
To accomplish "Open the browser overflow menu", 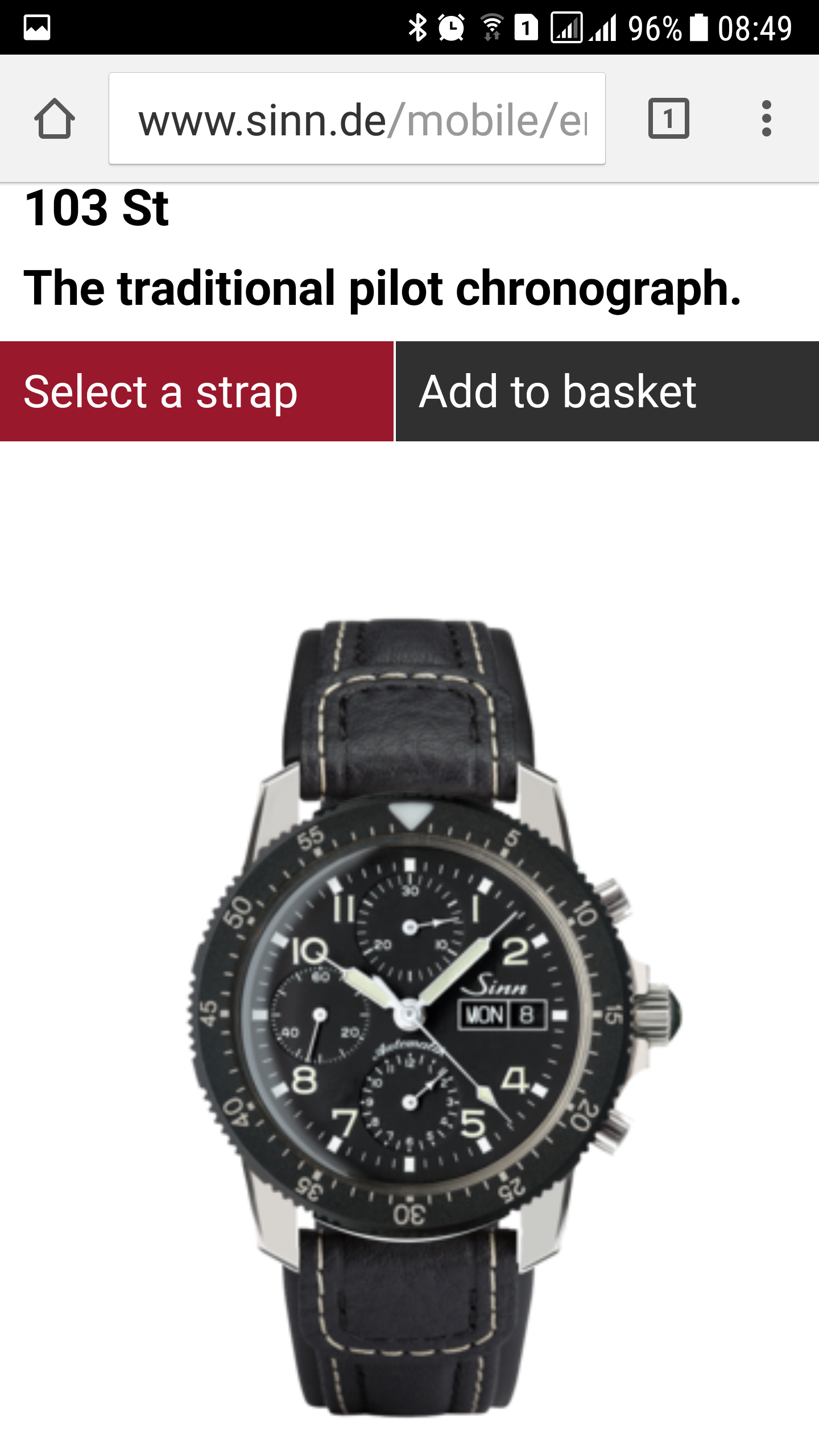I will (766, 119).
